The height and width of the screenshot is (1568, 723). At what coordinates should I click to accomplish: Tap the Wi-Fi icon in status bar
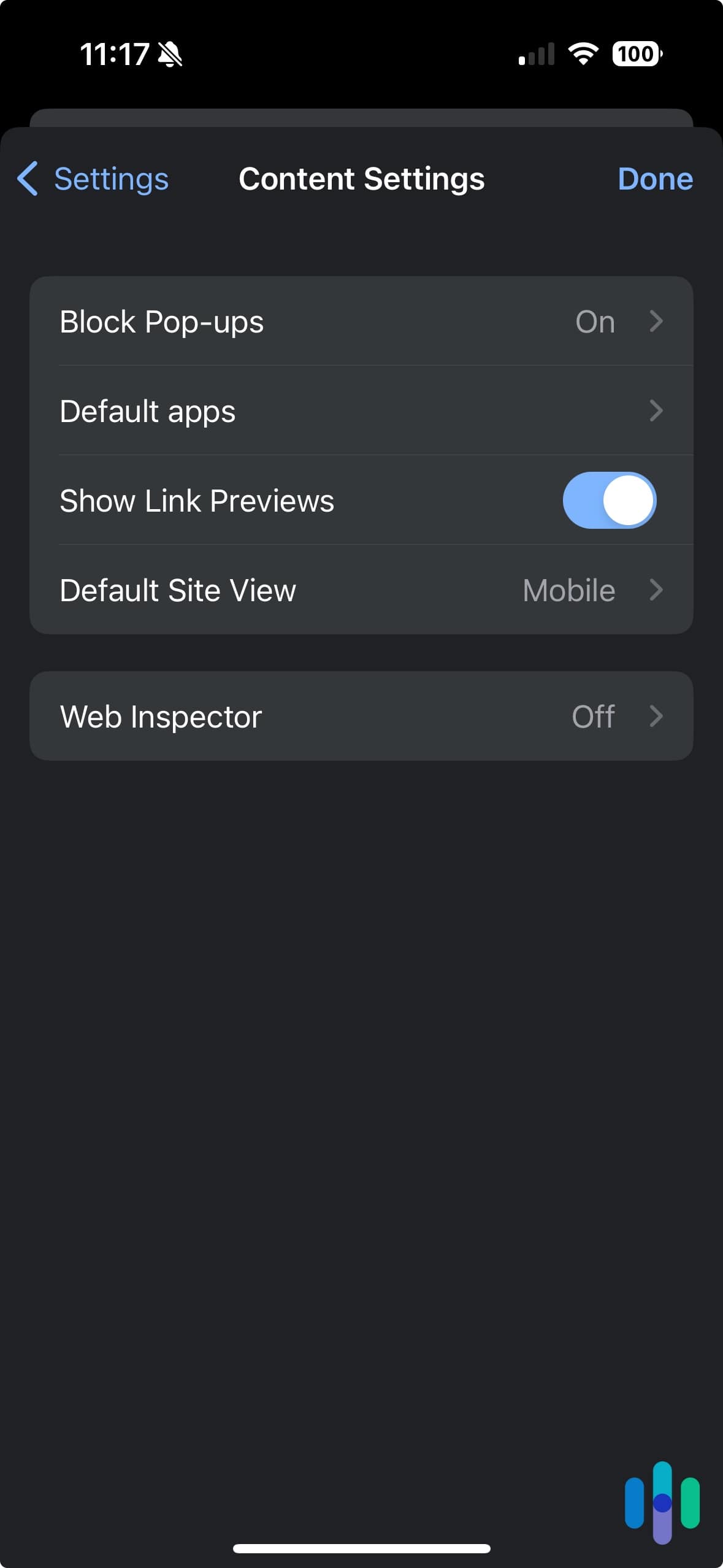click(x=583, y=55)
